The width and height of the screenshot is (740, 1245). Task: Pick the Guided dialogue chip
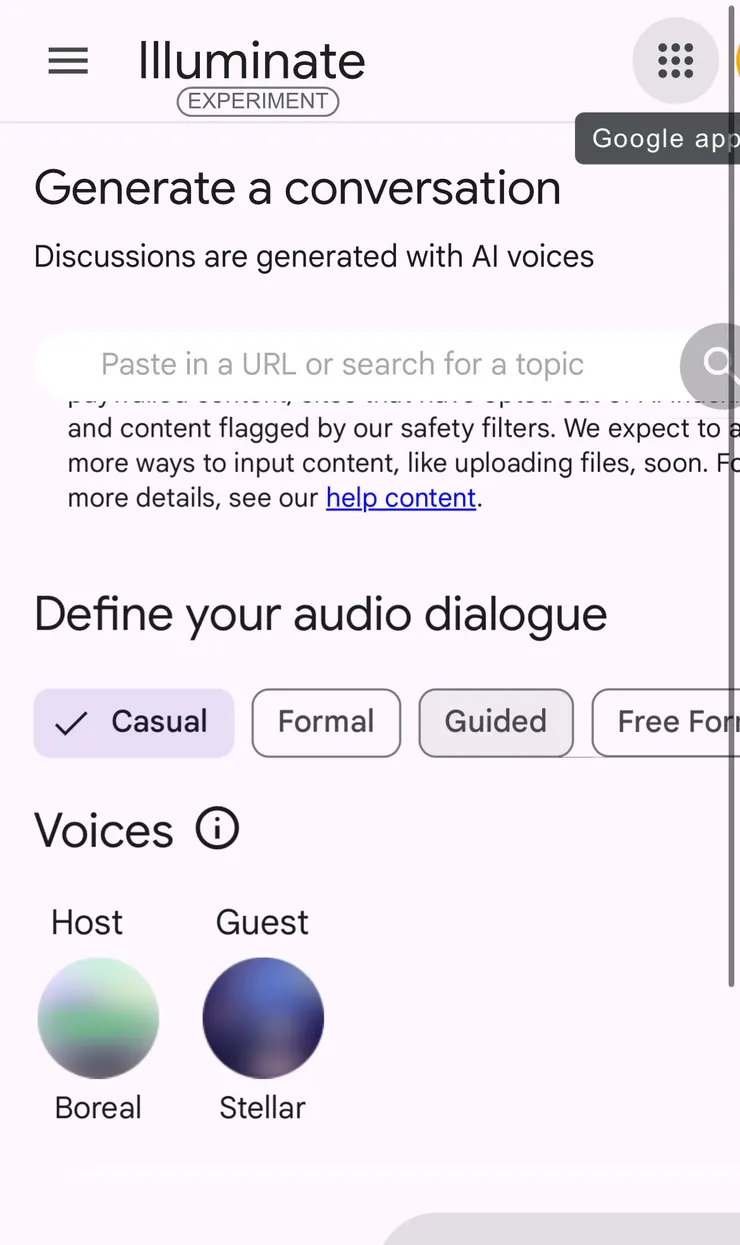(x=496, y=722)
